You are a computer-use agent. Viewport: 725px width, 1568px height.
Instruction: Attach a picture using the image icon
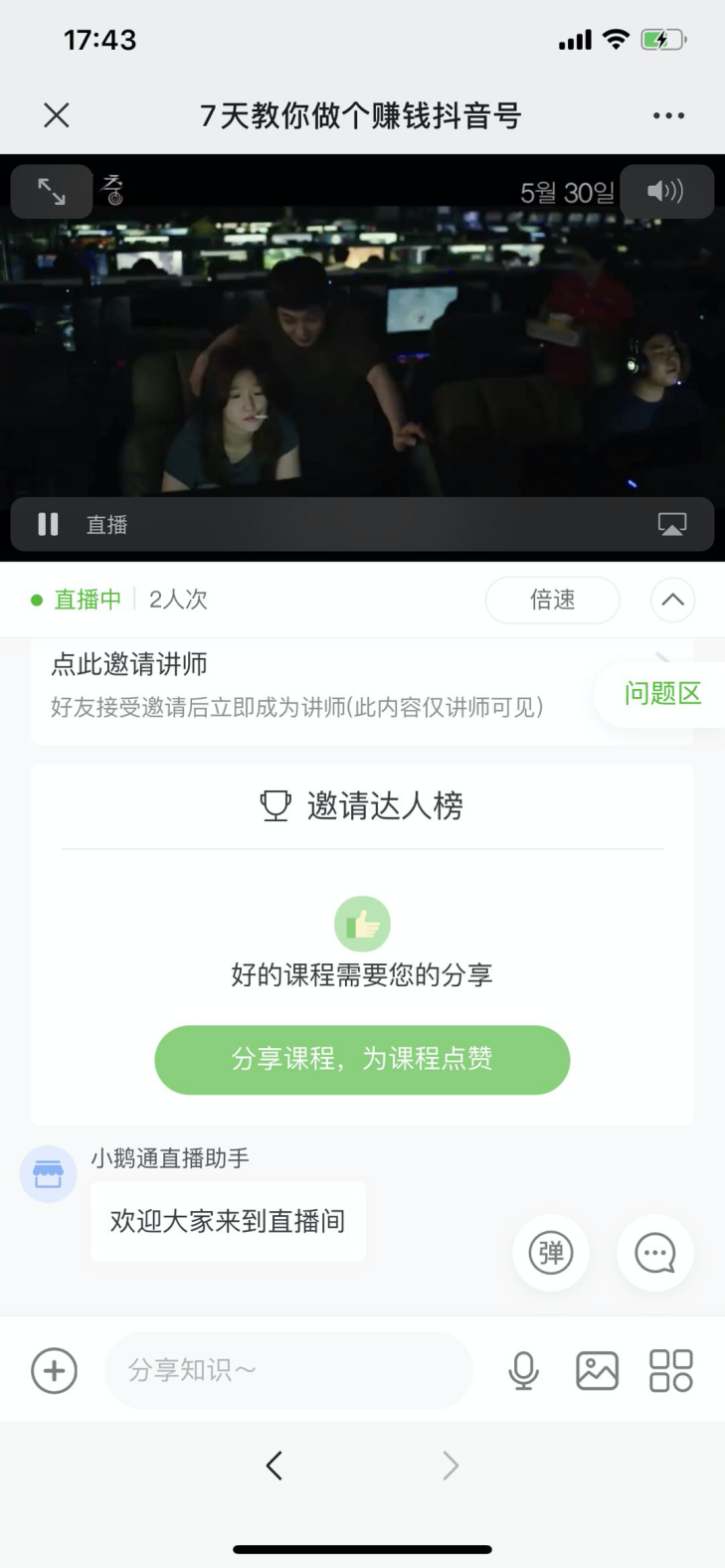(597, 1370)
